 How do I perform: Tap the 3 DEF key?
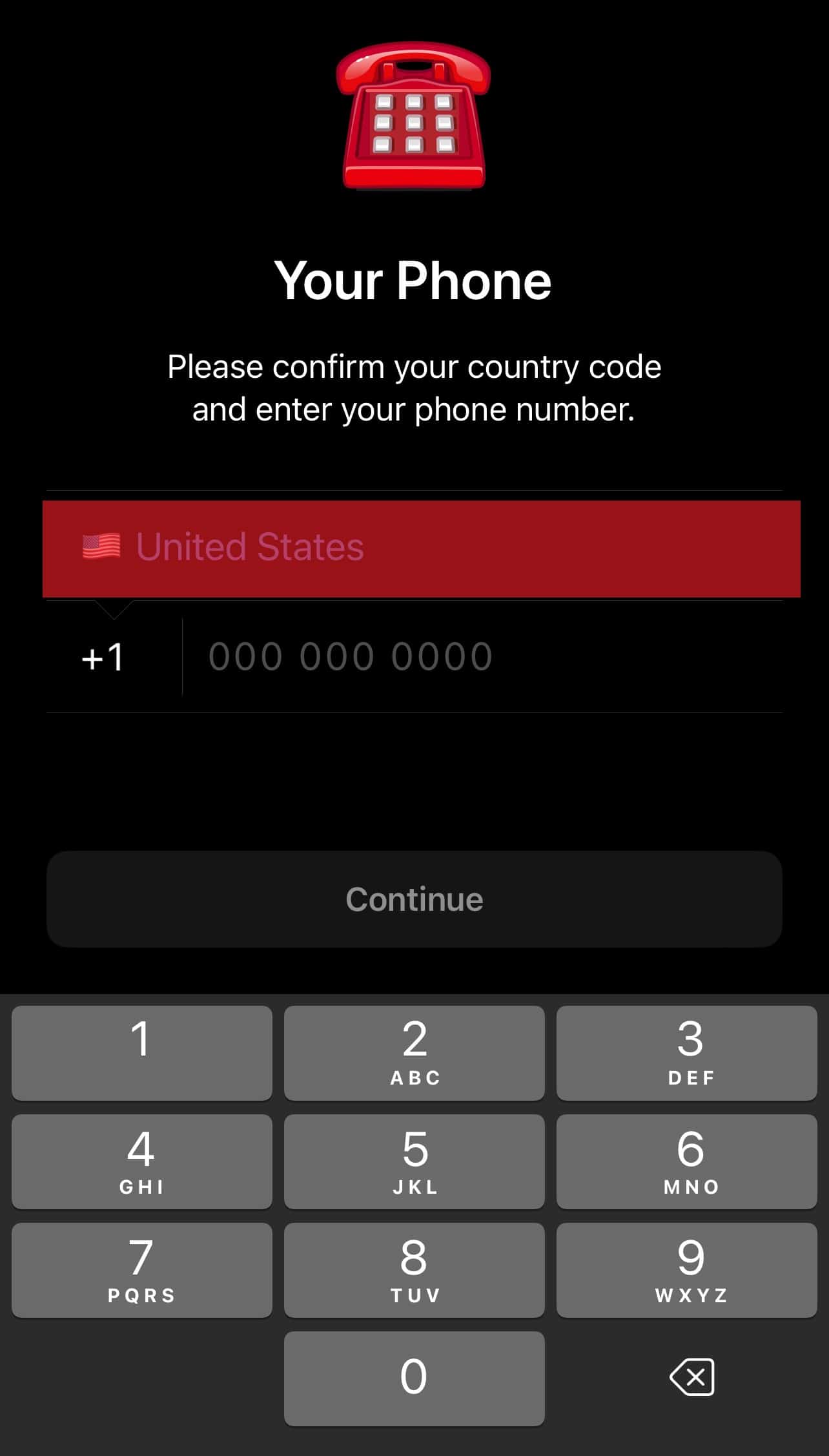[686, 1052]
